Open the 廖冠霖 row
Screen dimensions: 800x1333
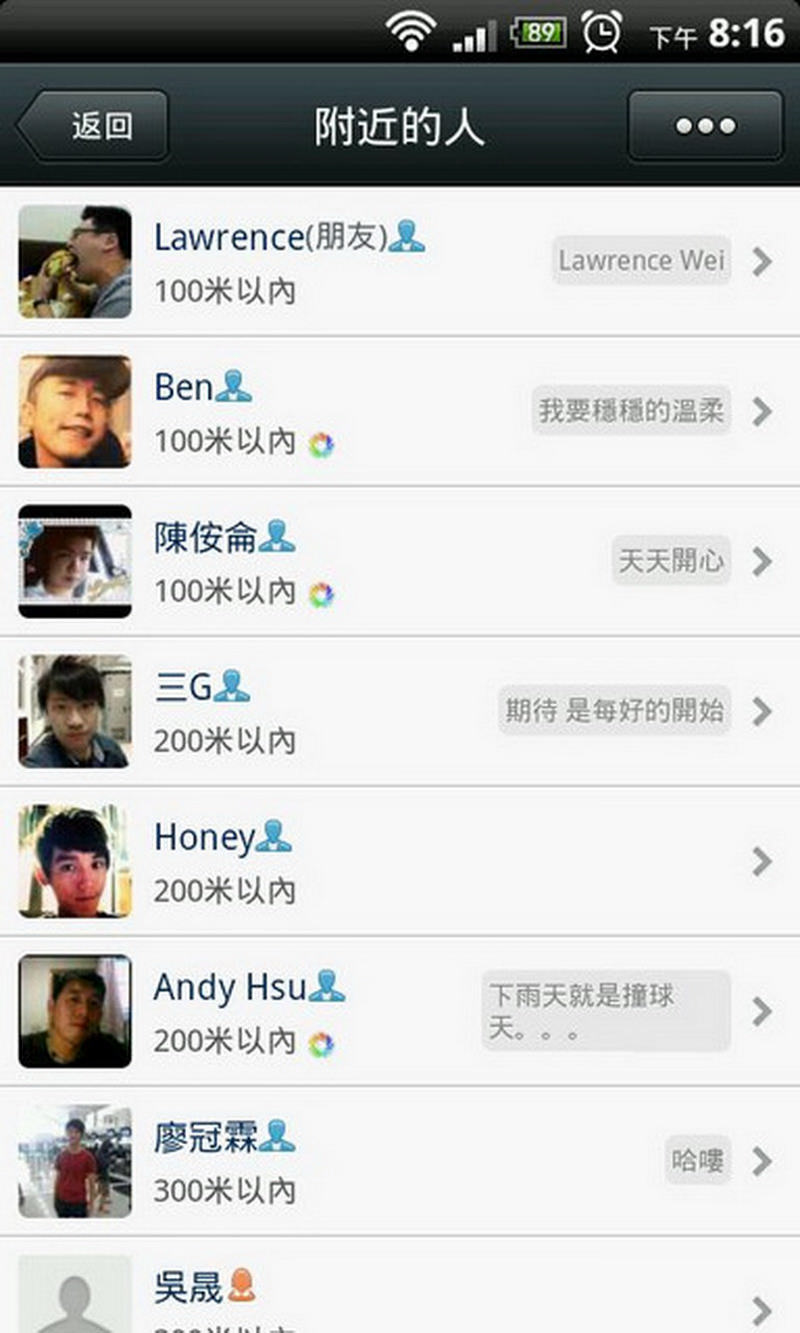click(400, 1162)
